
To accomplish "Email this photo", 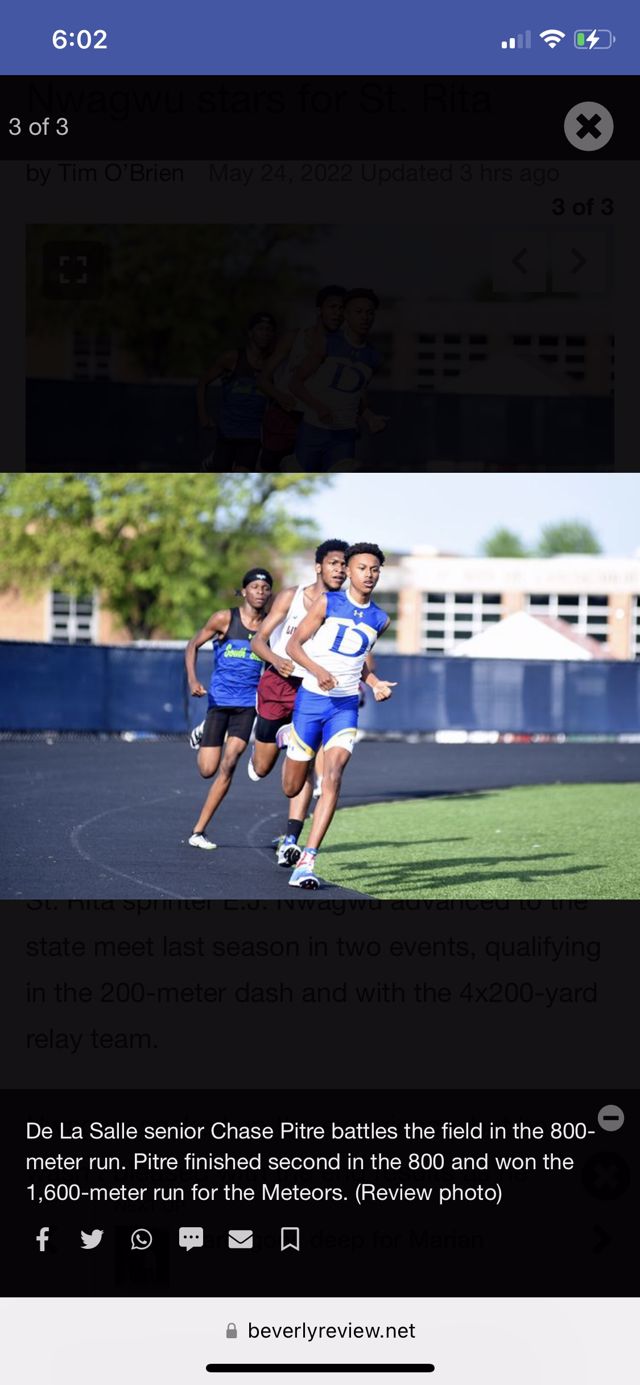I will [x=240, y=1240].
